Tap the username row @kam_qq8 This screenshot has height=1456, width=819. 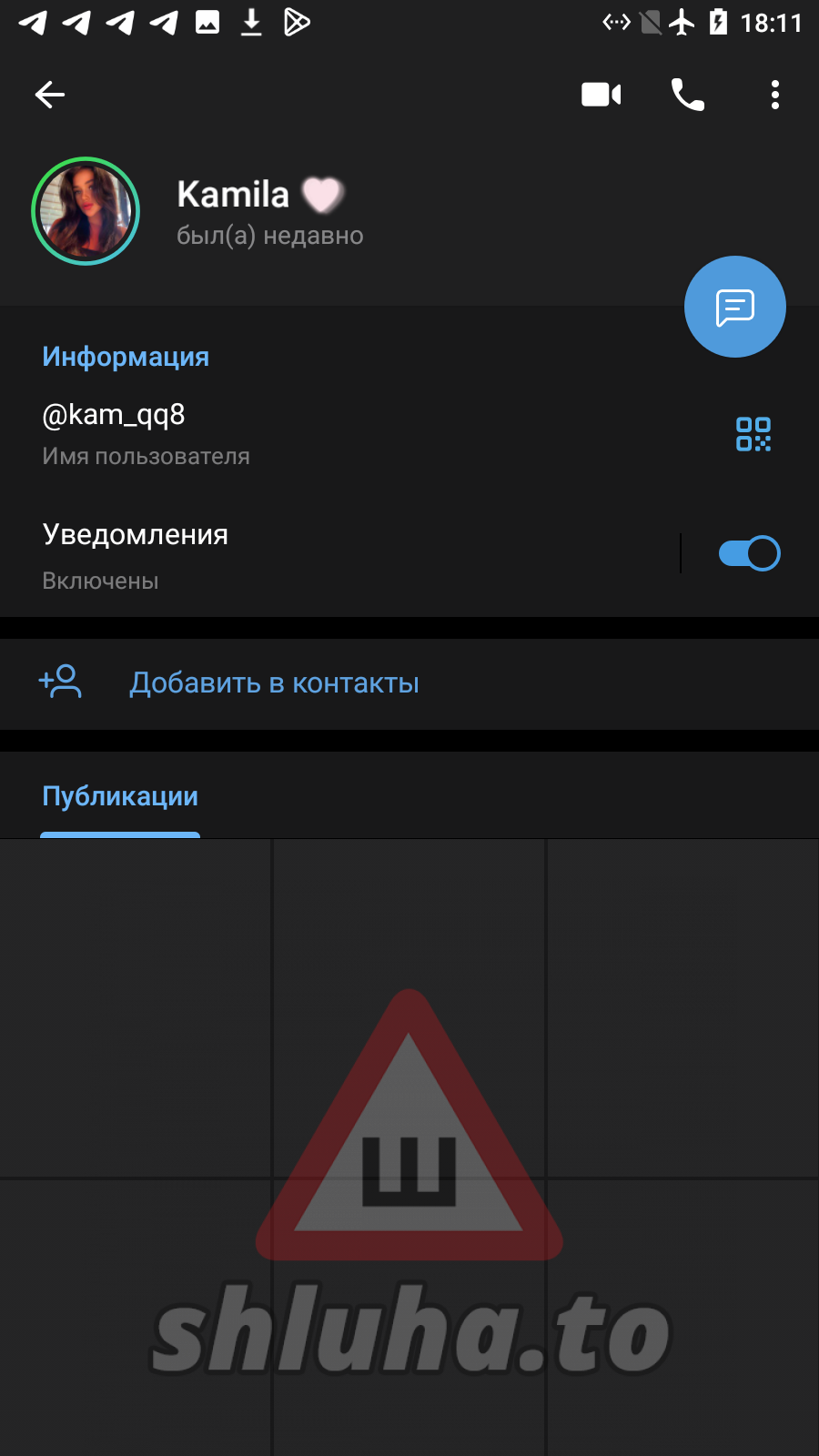[273, 434]
